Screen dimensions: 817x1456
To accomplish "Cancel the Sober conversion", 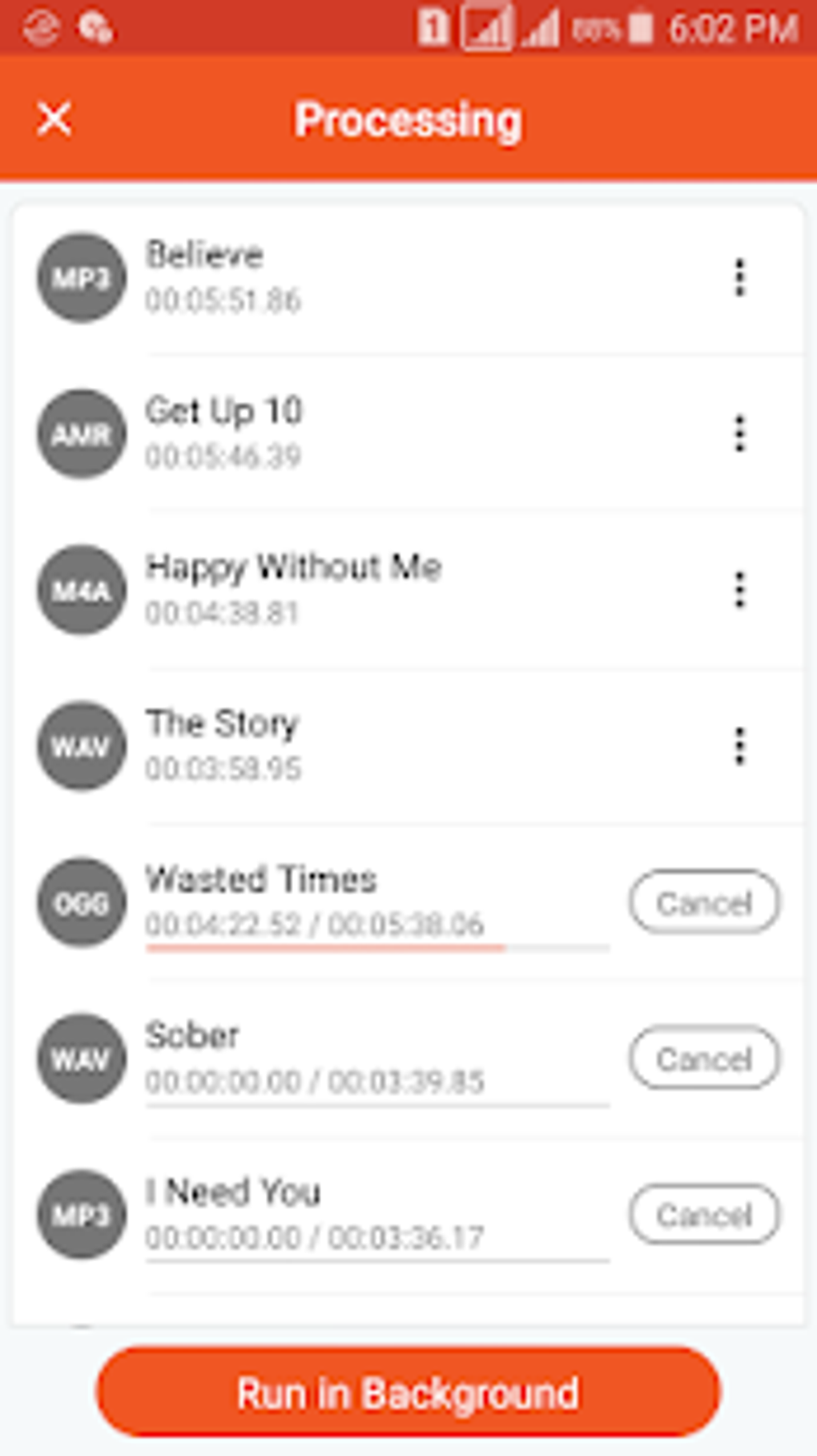I will pyautogui.click(x=704, y=1059).
